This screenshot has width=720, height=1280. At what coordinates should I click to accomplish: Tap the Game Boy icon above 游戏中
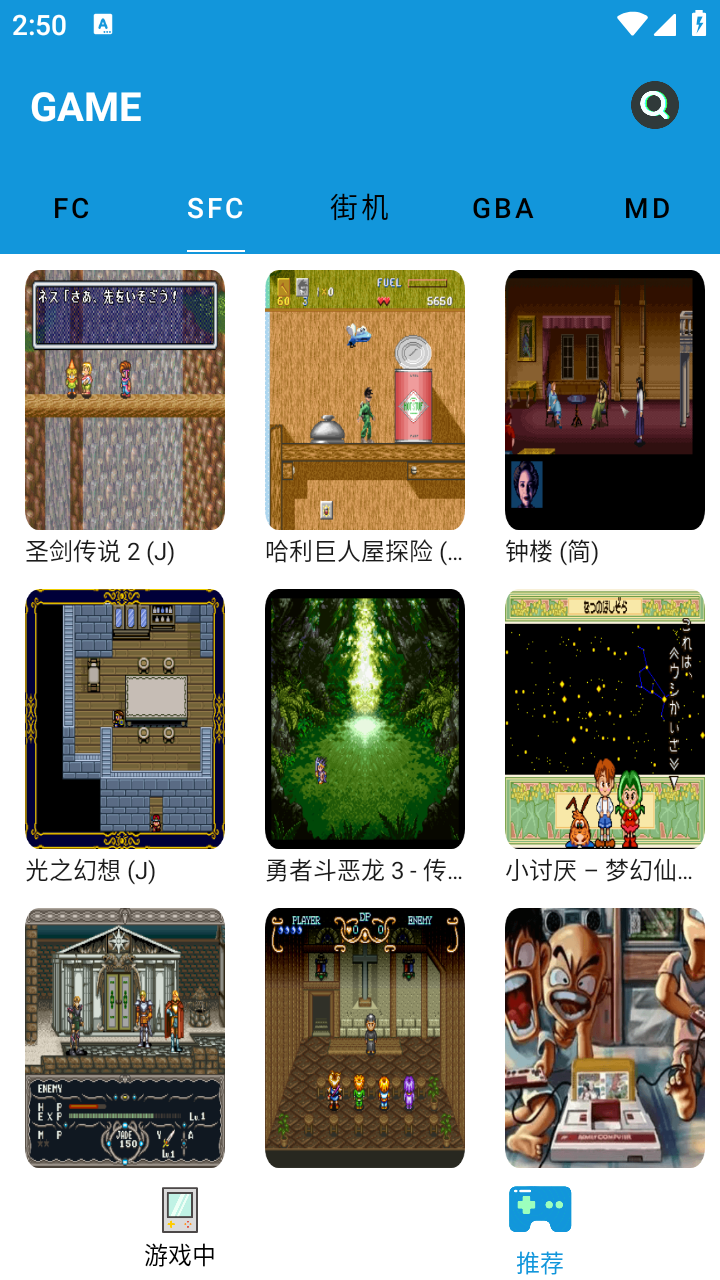[x=179, y=1208]
